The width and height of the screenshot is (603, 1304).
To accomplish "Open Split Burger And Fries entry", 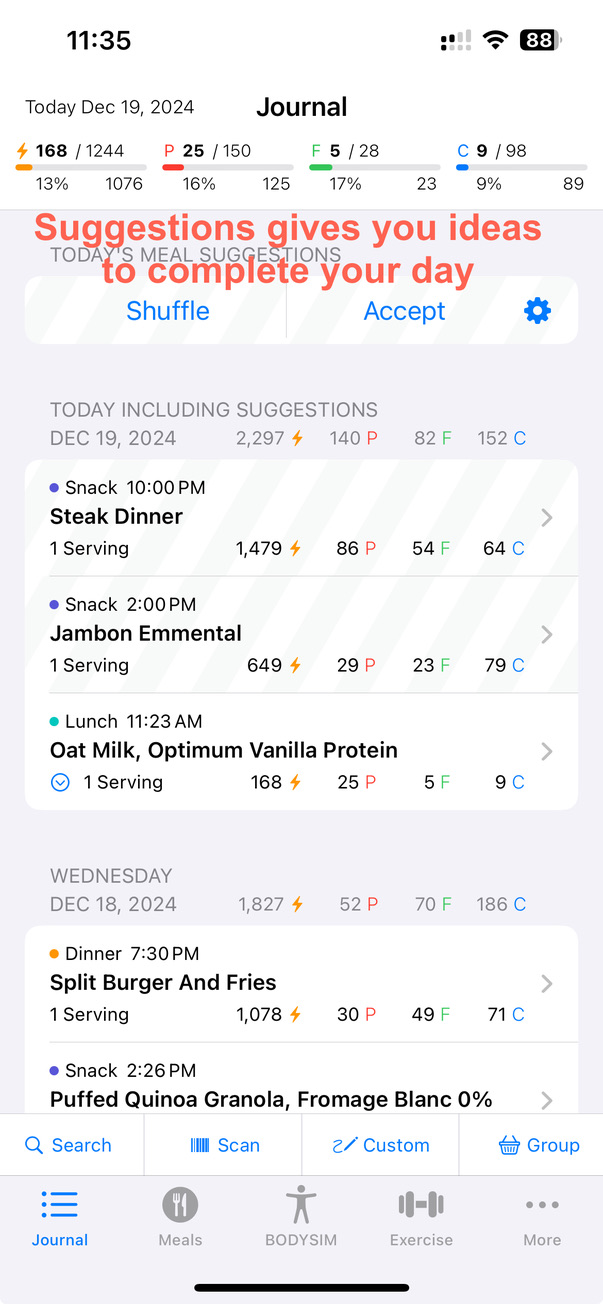I will coord(301,984).
